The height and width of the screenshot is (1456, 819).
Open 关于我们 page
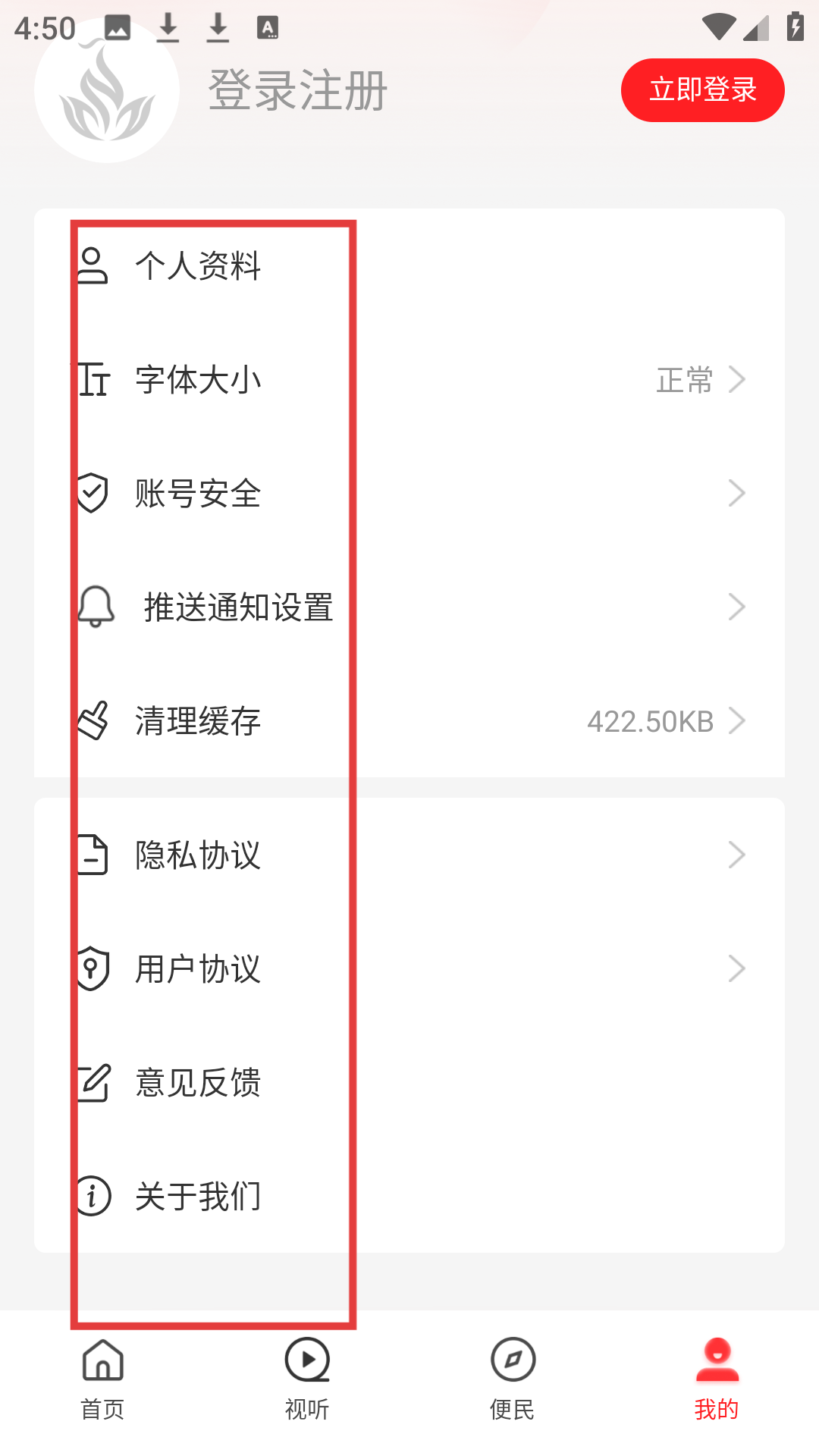click(x=409, y=1196)
